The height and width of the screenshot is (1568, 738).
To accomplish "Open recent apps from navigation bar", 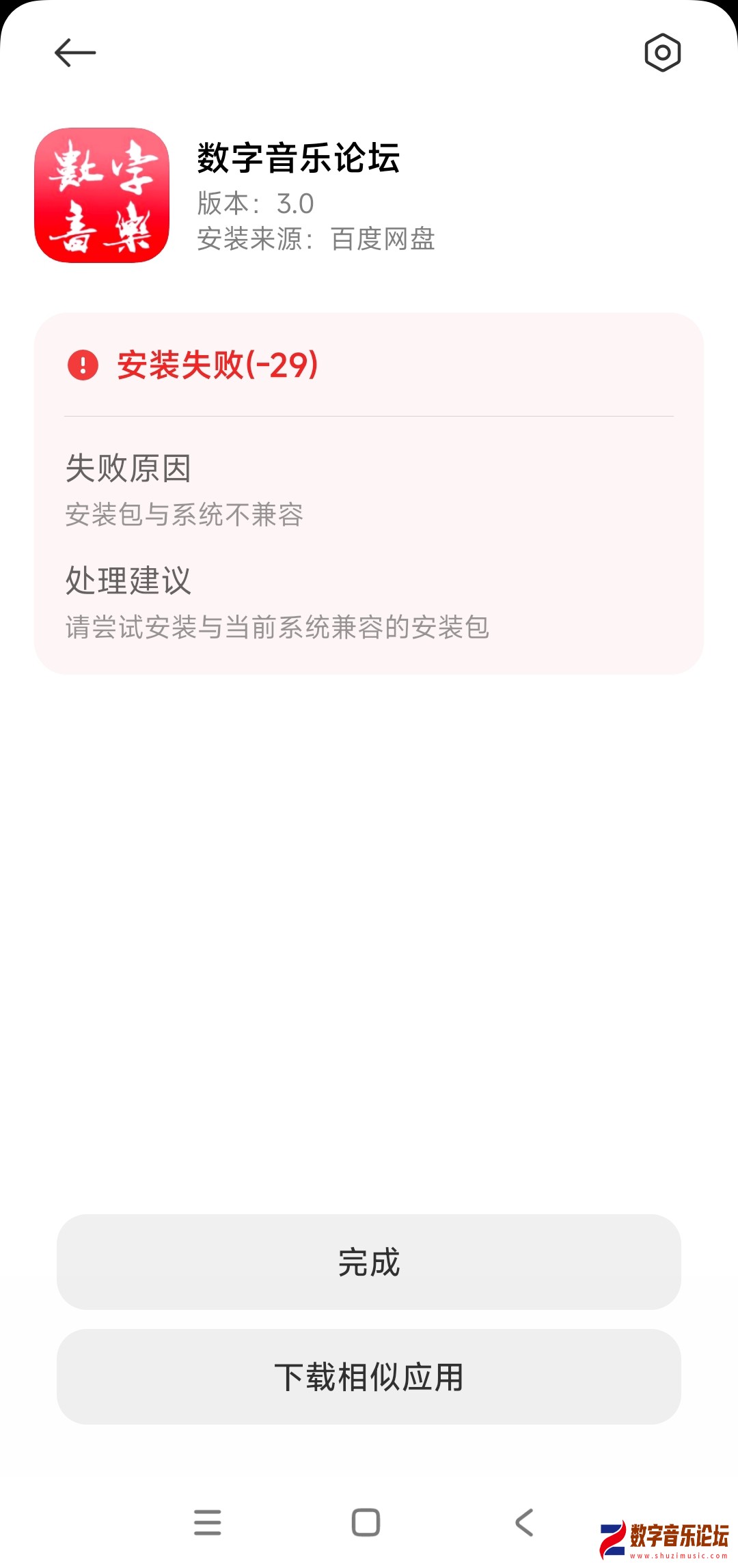I will tap(208, 1522).
